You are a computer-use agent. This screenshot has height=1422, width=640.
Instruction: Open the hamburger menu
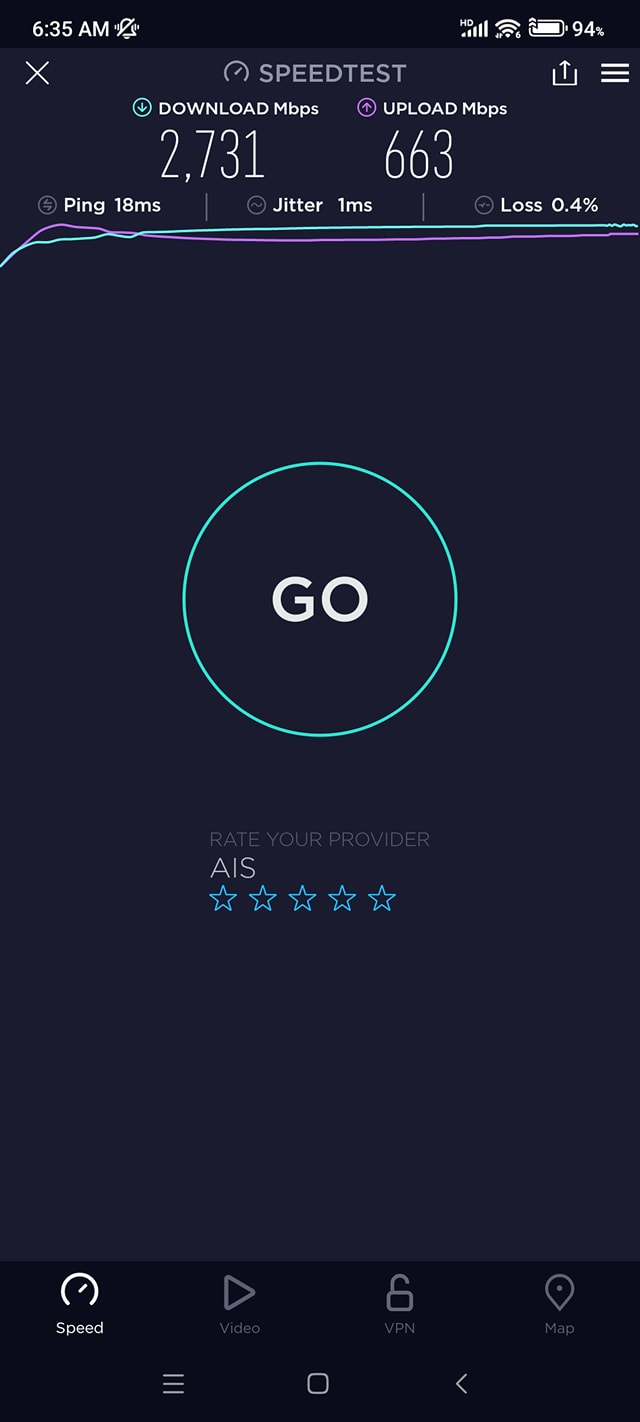pos(614,73)
